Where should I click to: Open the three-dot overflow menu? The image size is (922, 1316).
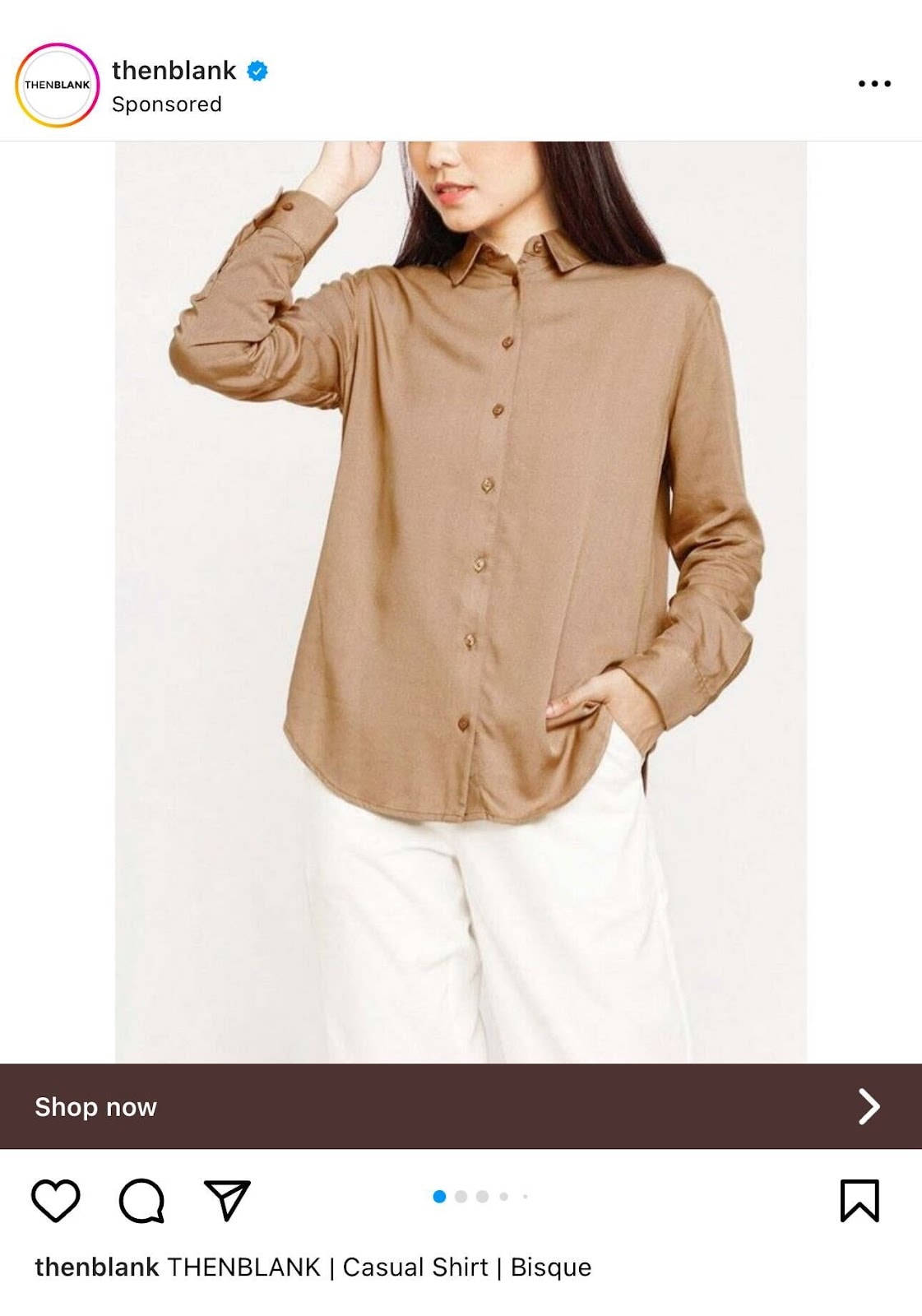(x=873, y=83)
